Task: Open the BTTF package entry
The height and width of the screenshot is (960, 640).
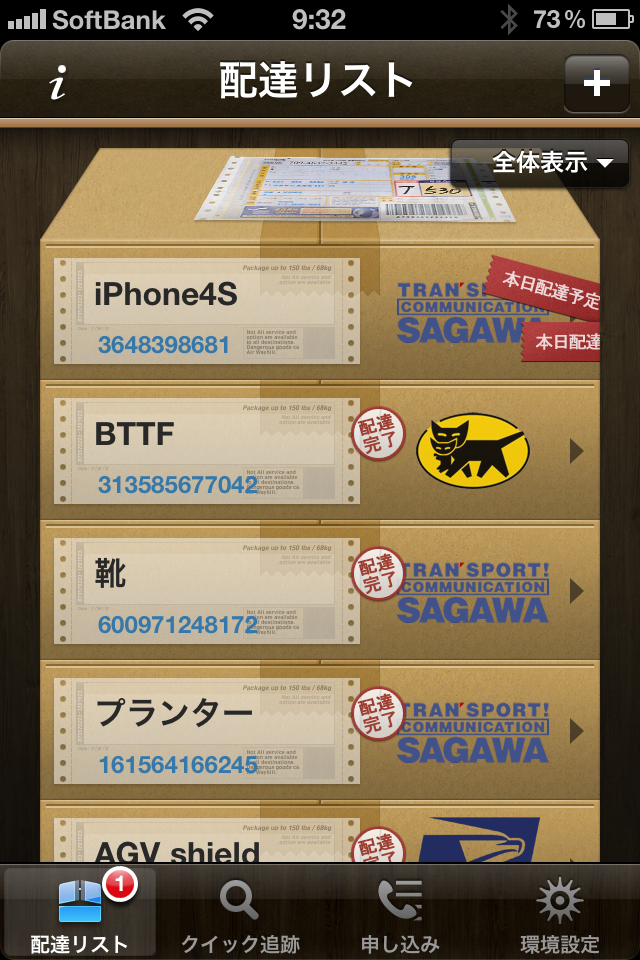Action: coord(320,451)
